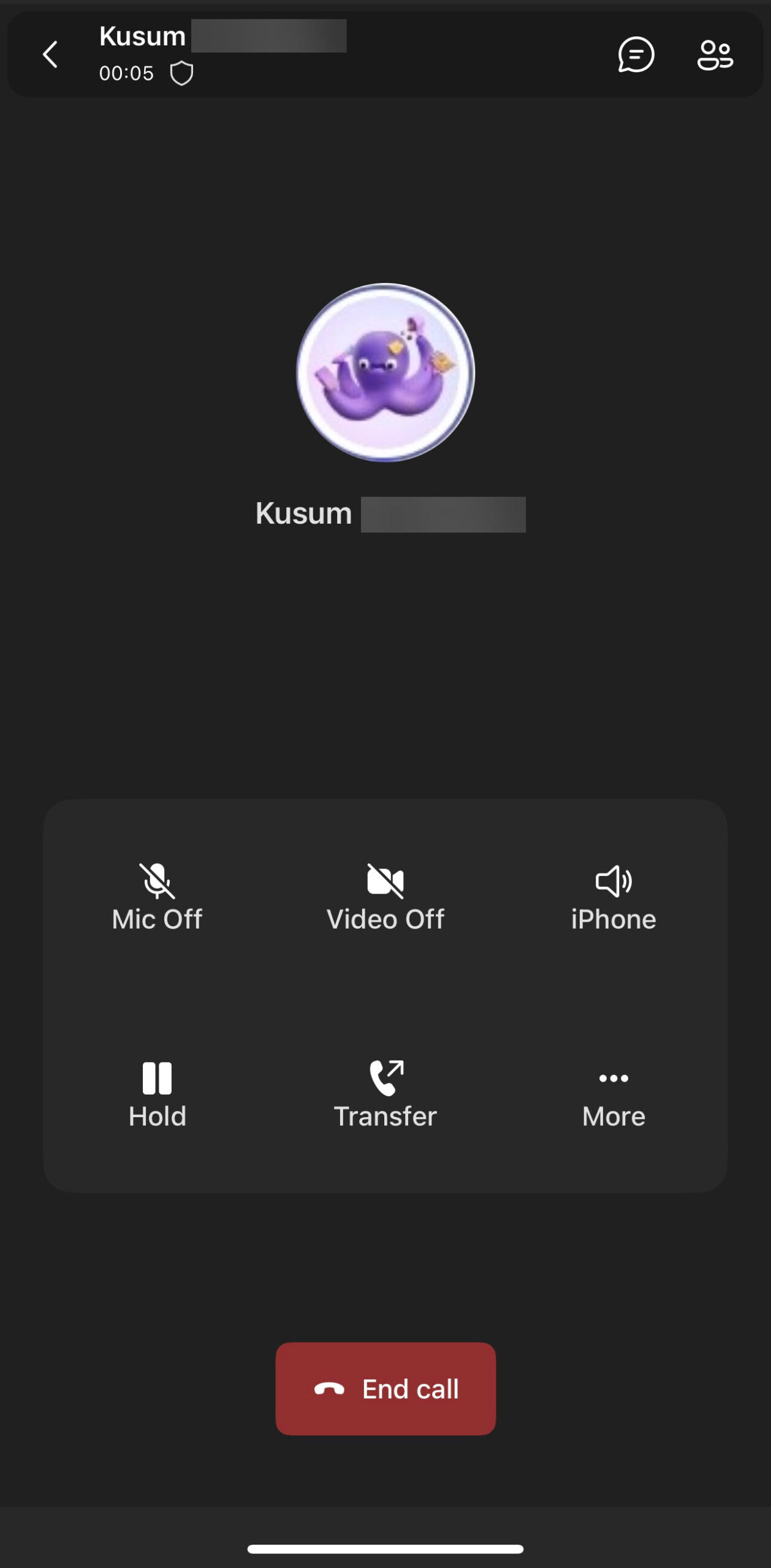The height and width of the screenshot is (1568, 771).
Task: Open the More options menu
Action: coord(613,1096)
